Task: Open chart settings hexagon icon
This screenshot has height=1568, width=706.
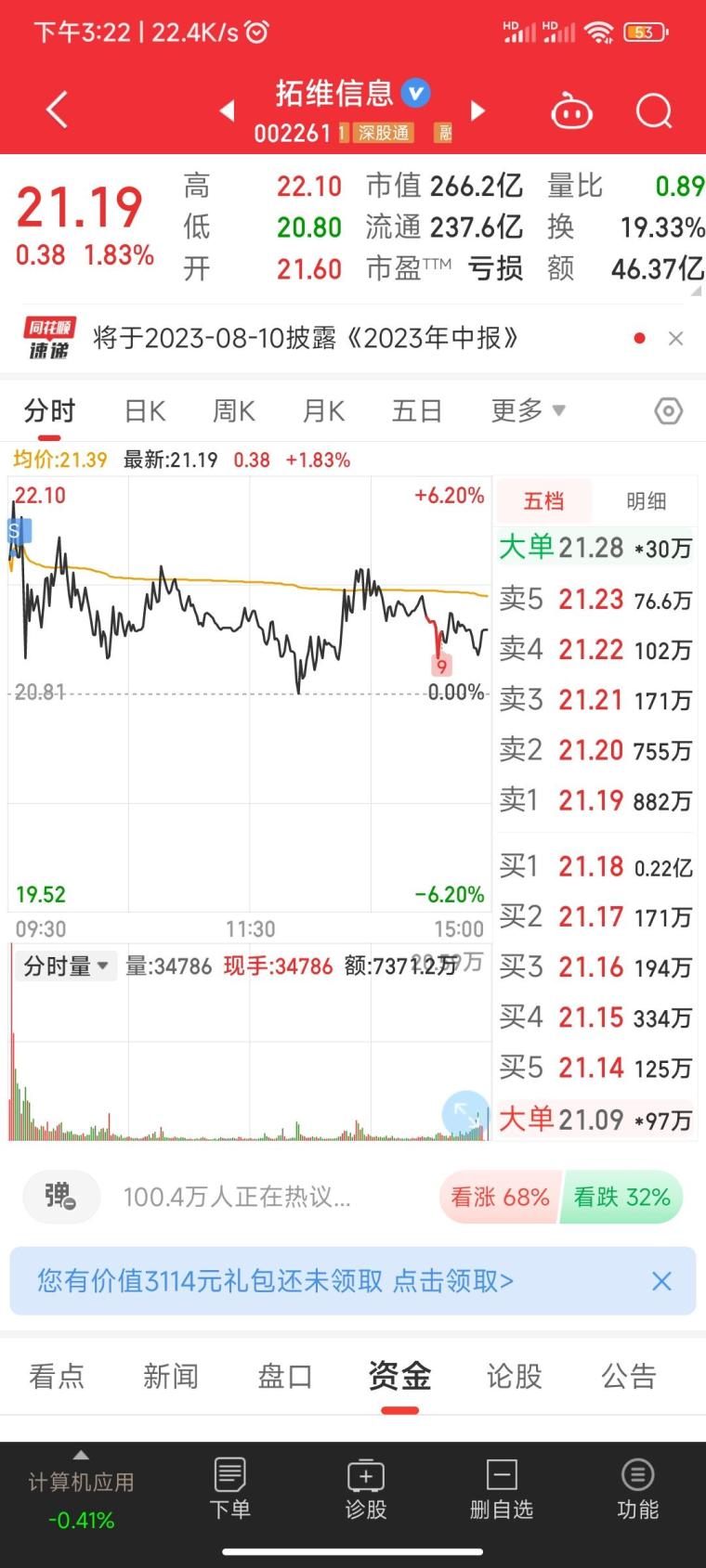Action: pyautogui.click(x=669, y=411)
